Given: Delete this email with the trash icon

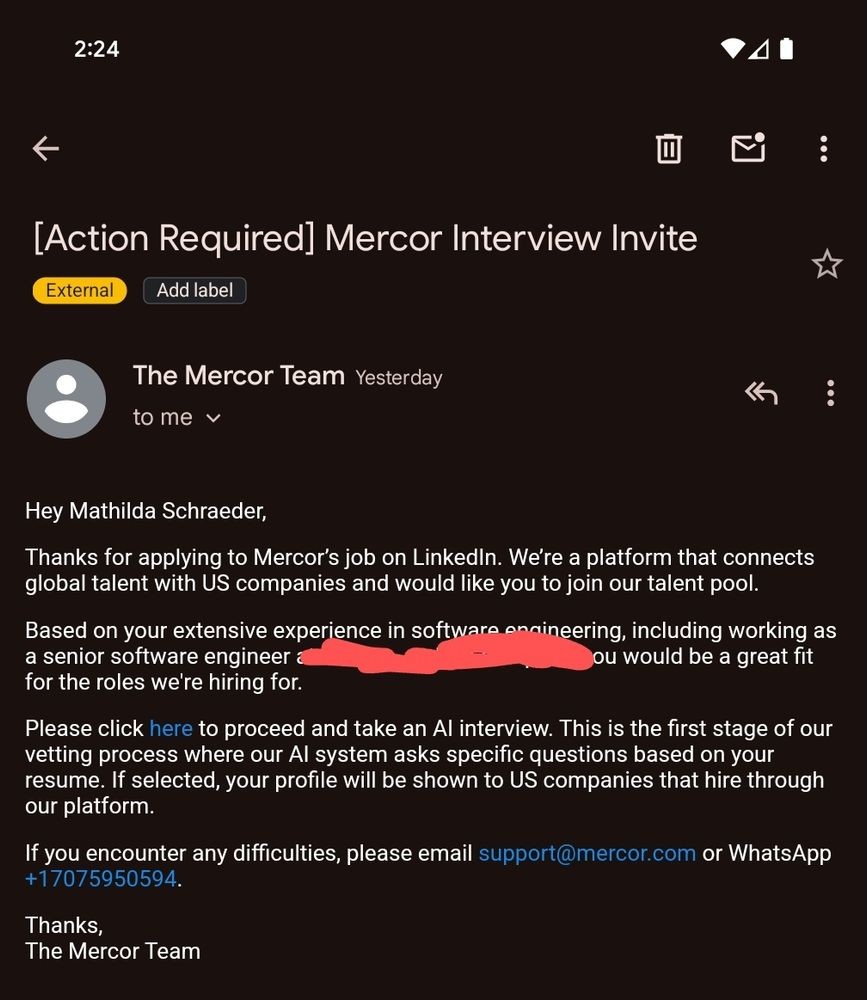Looking at the screenshot, I should [669, 149].
